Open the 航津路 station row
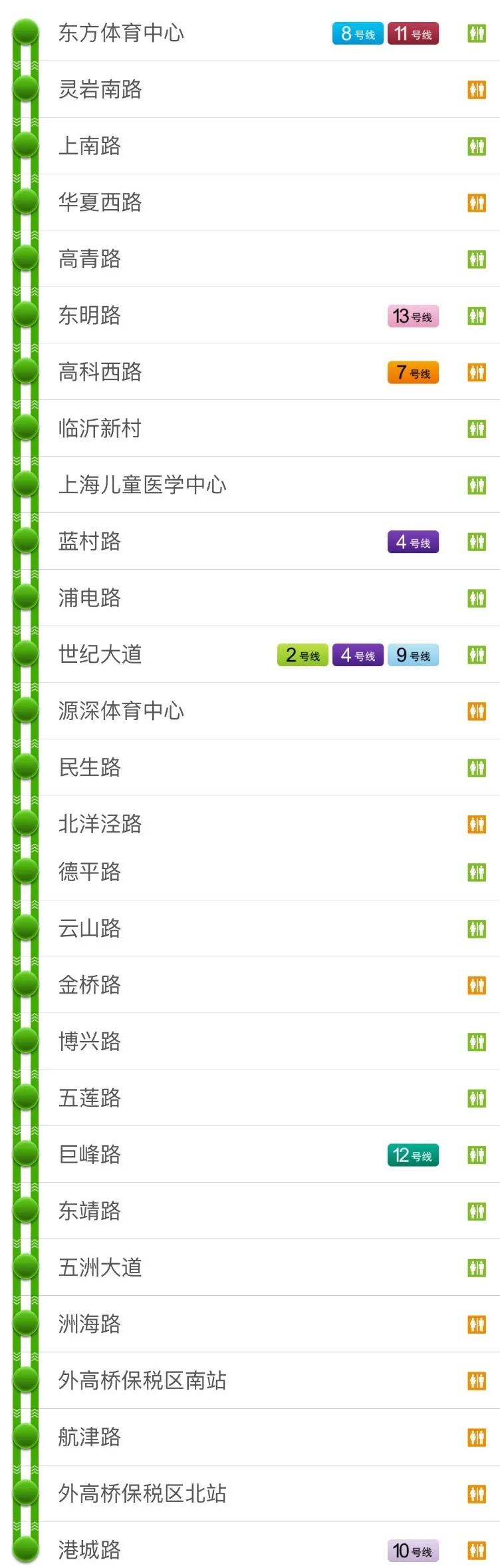 pos(90,1437)
